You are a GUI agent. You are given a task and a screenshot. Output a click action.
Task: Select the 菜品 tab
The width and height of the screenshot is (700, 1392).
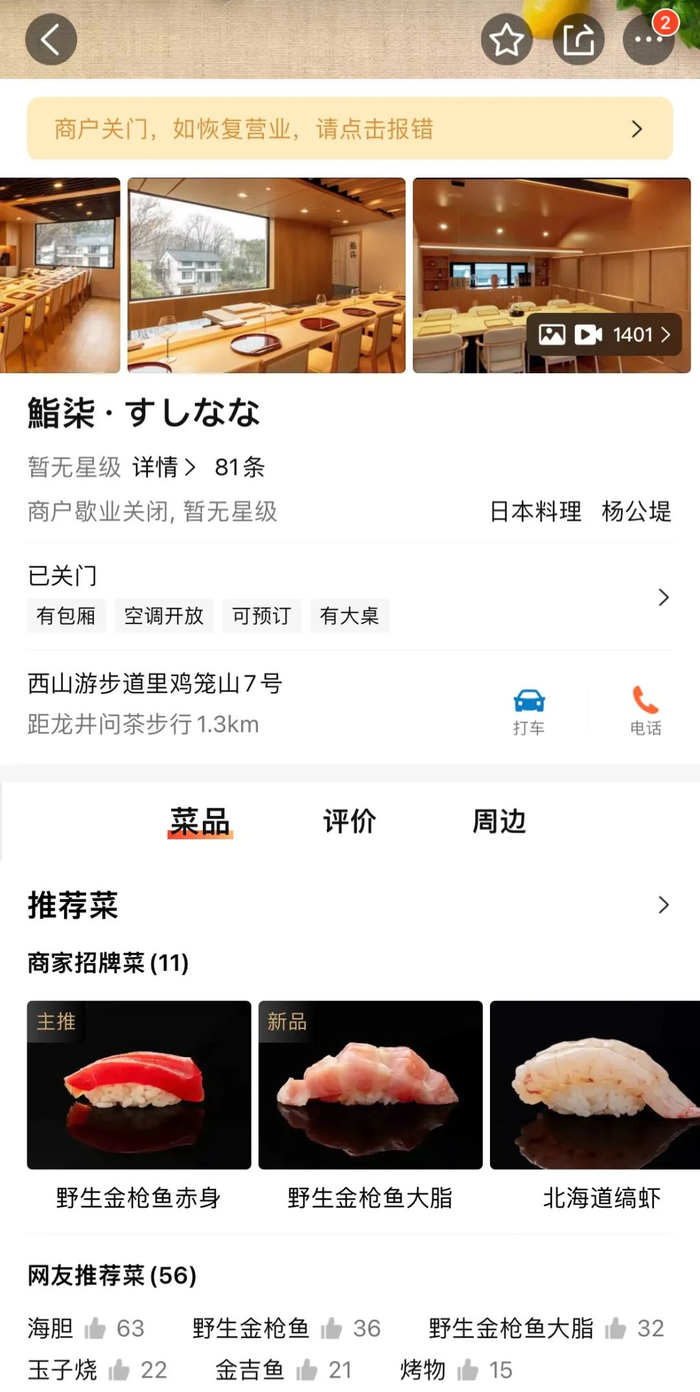coord(200,822)
